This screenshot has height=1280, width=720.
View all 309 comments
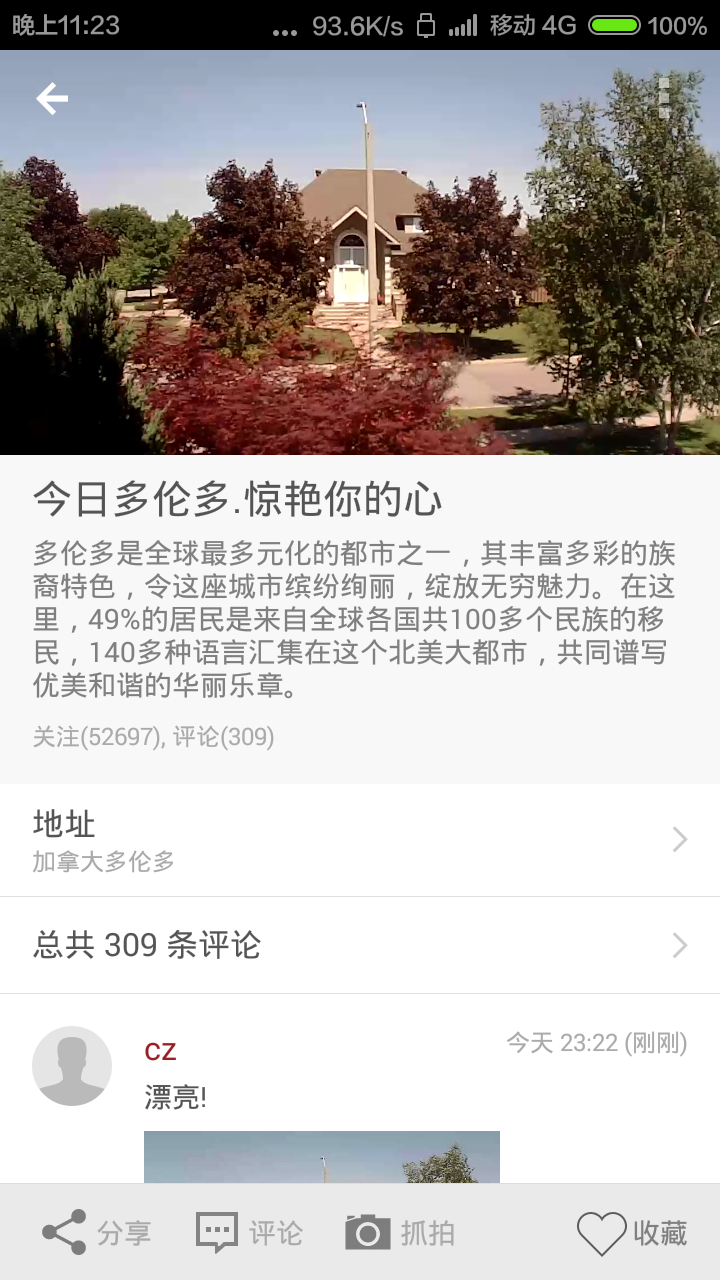pyautogui.click(x=360, y=945)
